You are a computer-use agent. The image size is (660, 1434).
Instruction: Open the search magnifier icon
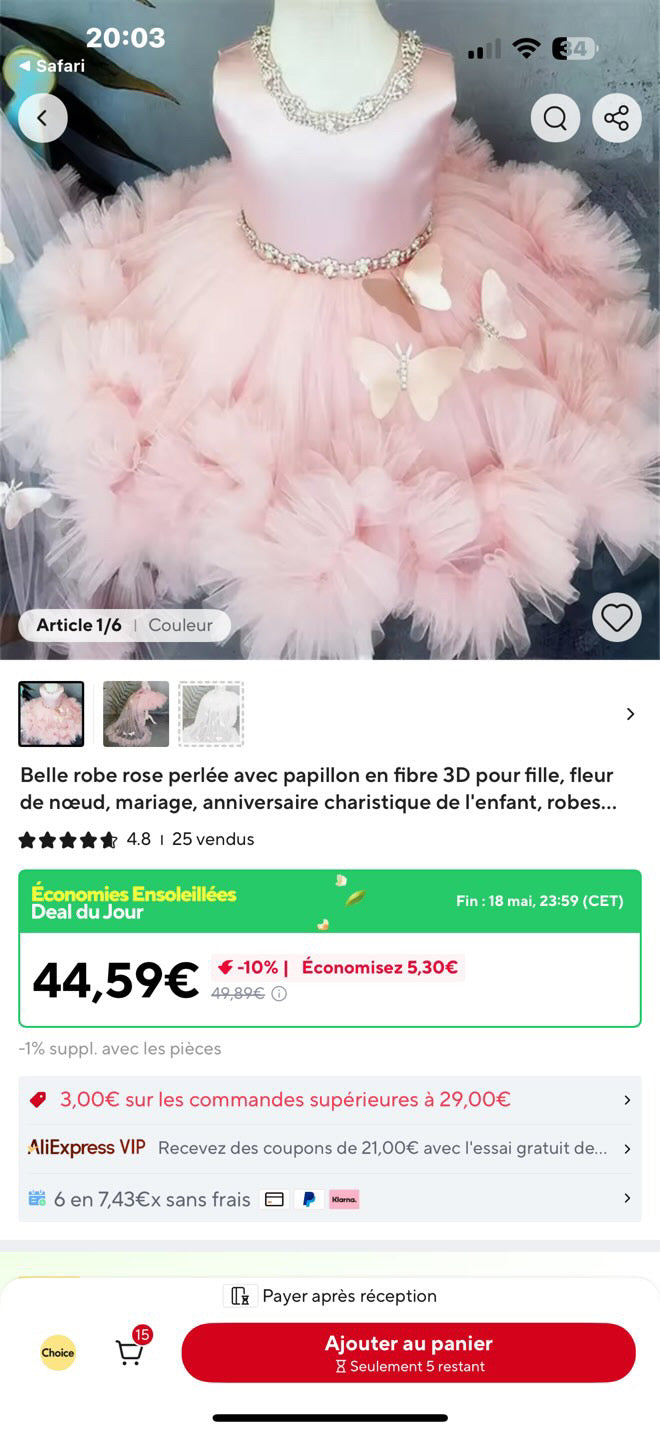tap(555, 118)
